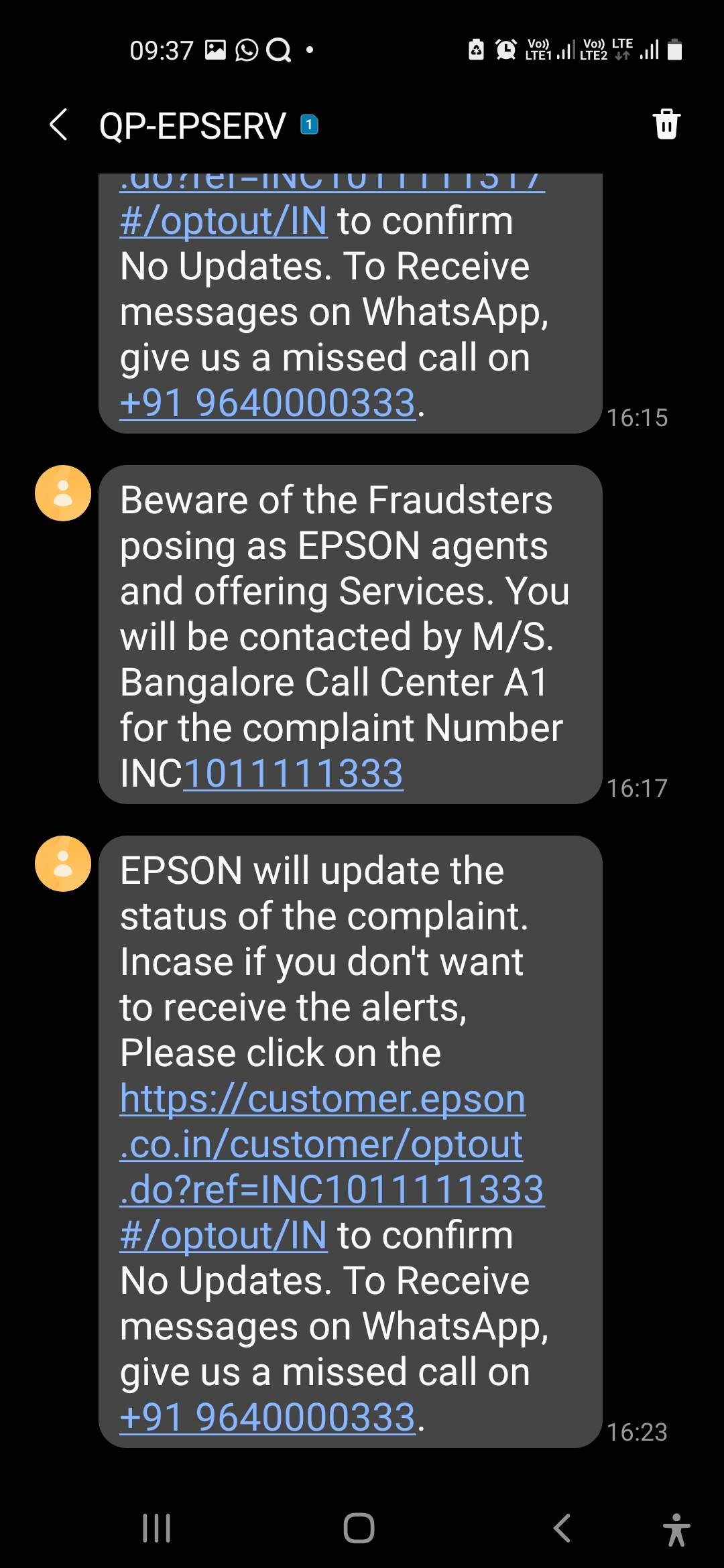Tap the back arrow next to QP-EPSERV
The width and height of the screenshot is (724, 1568).
pos(60,125)
